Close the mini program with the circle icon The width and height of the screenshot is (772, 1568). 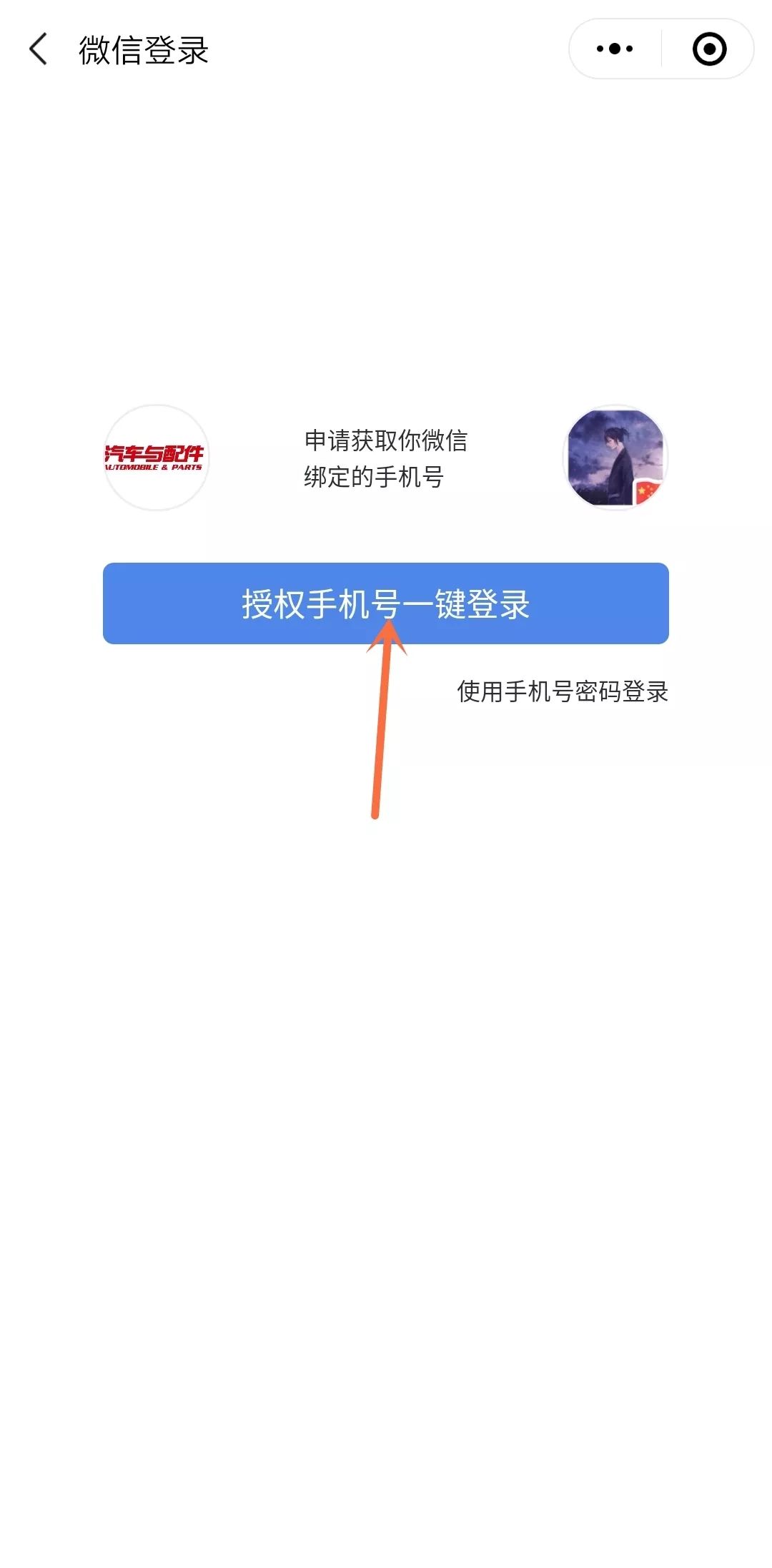(709, 49)
